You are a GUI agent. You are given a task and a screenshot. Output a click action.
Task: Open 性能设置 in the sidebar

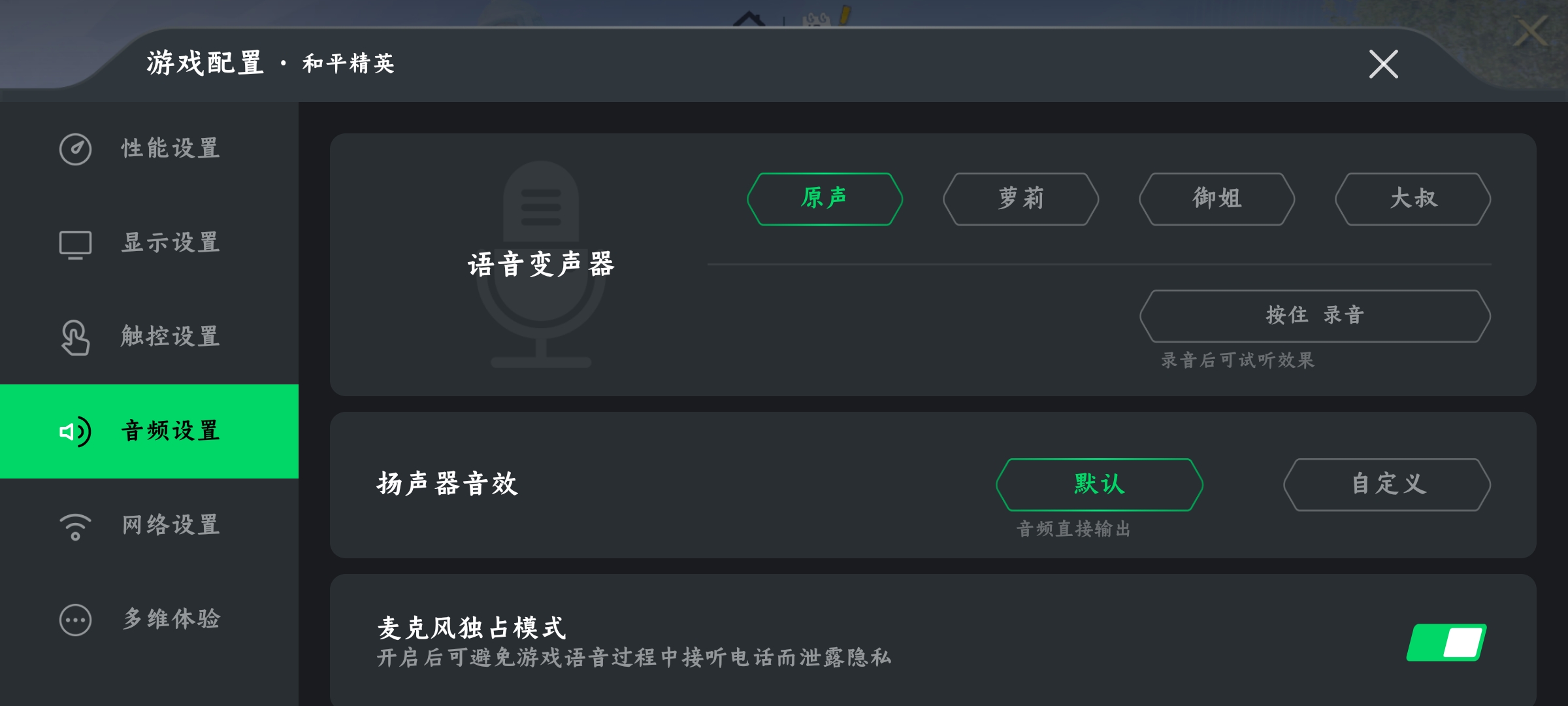pos(149,149)
